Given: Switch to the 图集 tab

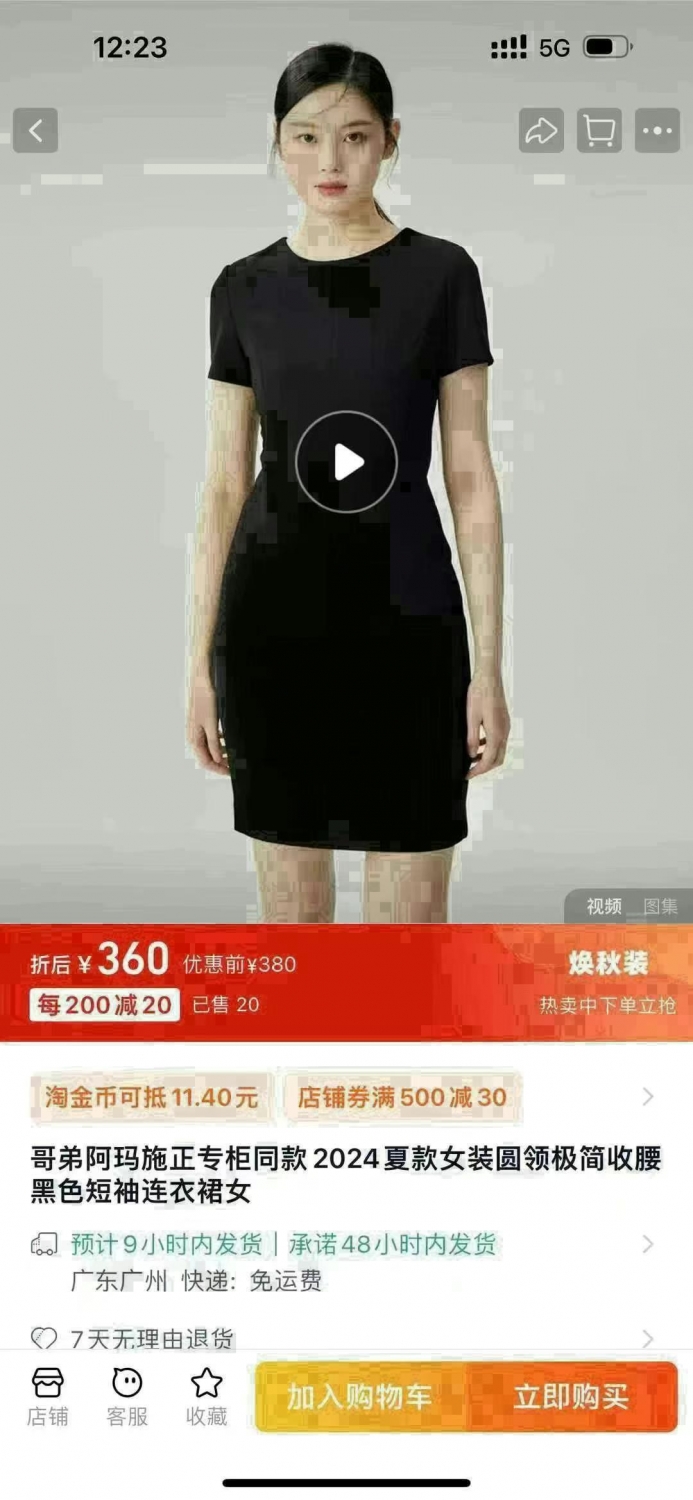Looking at the screenshot, I should click(x=660, y=906).
